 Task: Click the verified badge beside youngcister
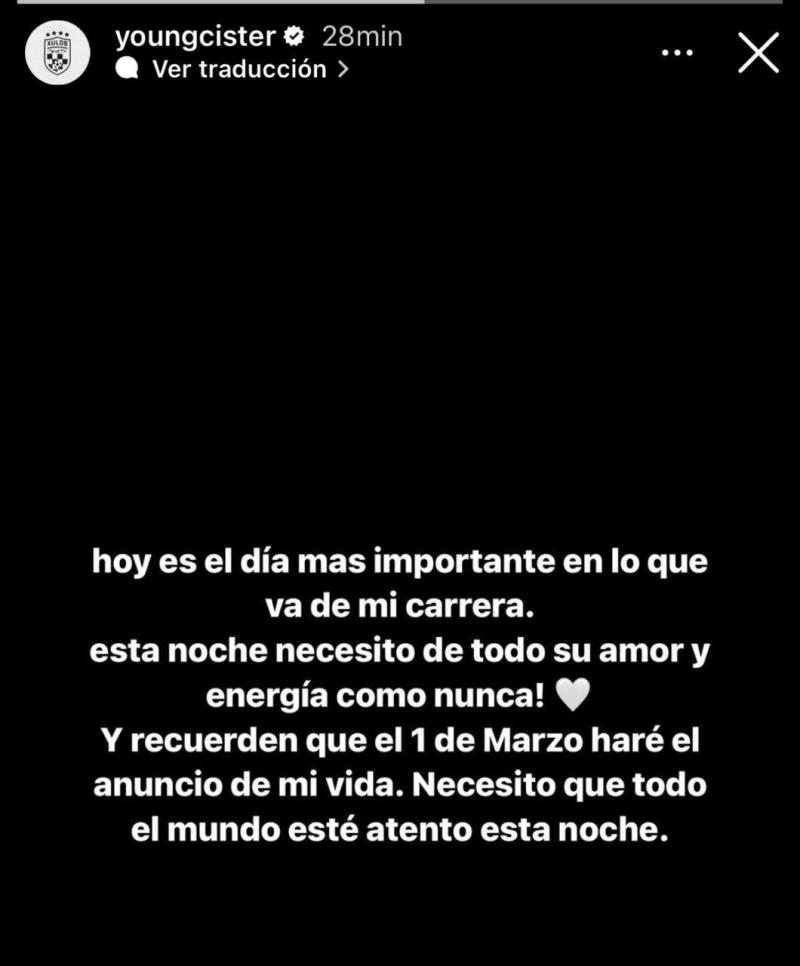(x=293, y=36)
